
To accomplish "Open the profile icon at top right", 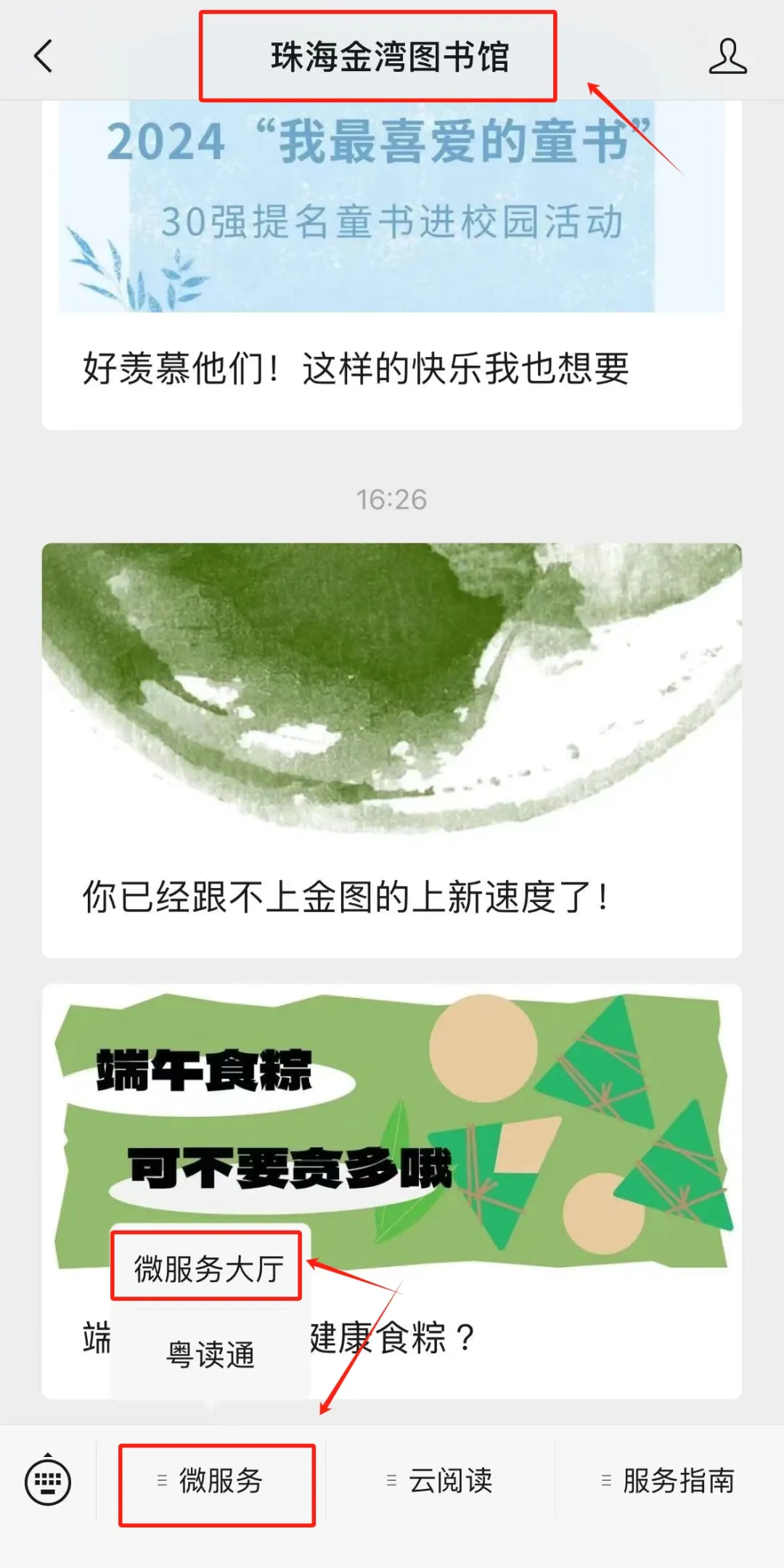I will click(x=730, y=58).
